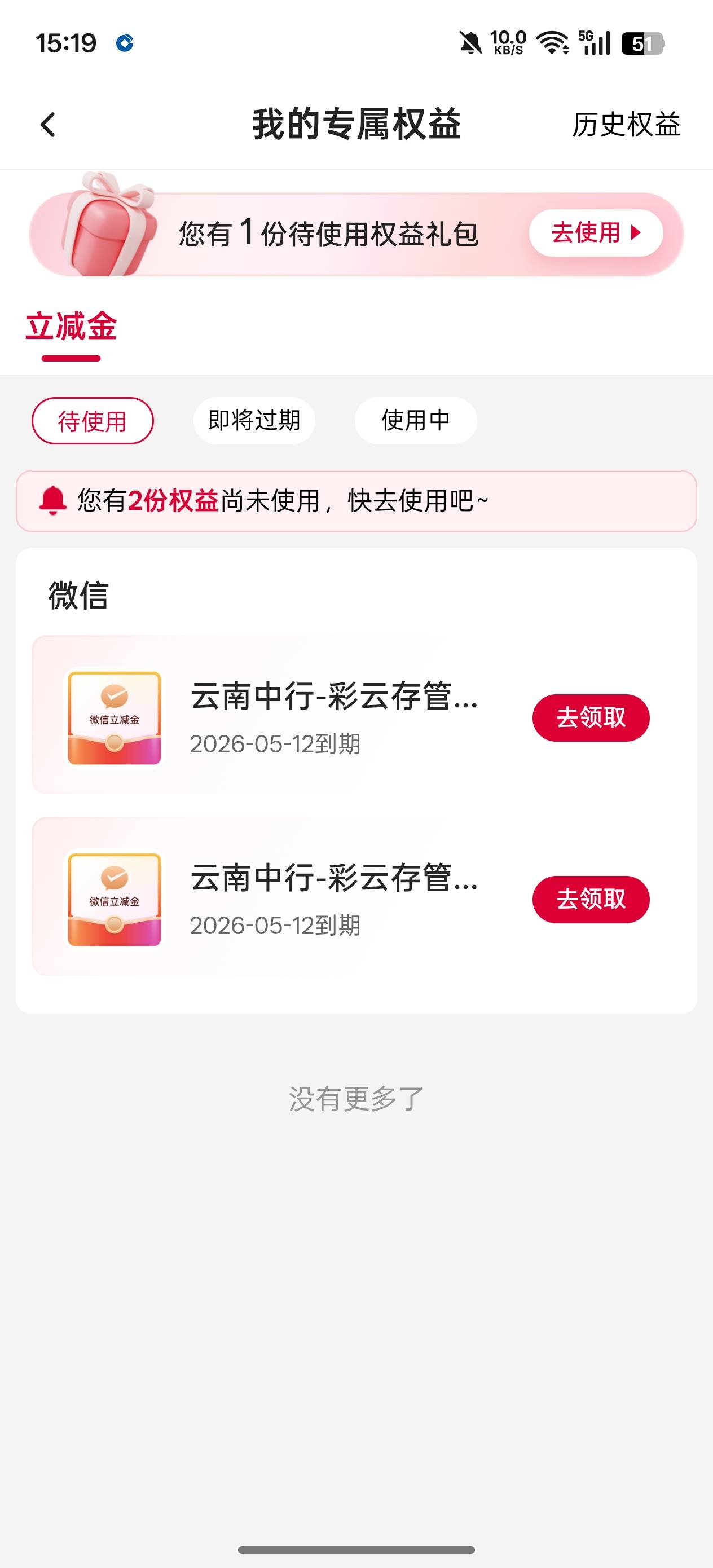Viewport: 713px width, 1568px height.
Task: Show 即将过期 expiring benefits
Action: click(254, 421)
